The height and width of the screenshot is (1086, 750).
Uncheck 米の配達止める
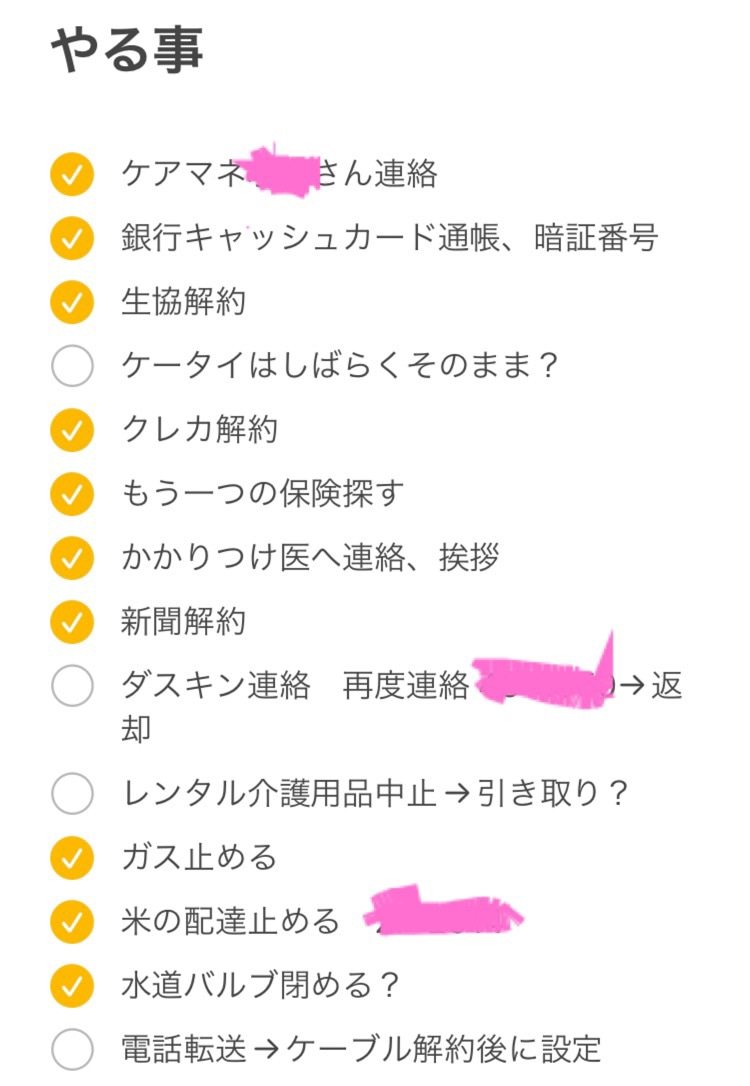(72, 922)
